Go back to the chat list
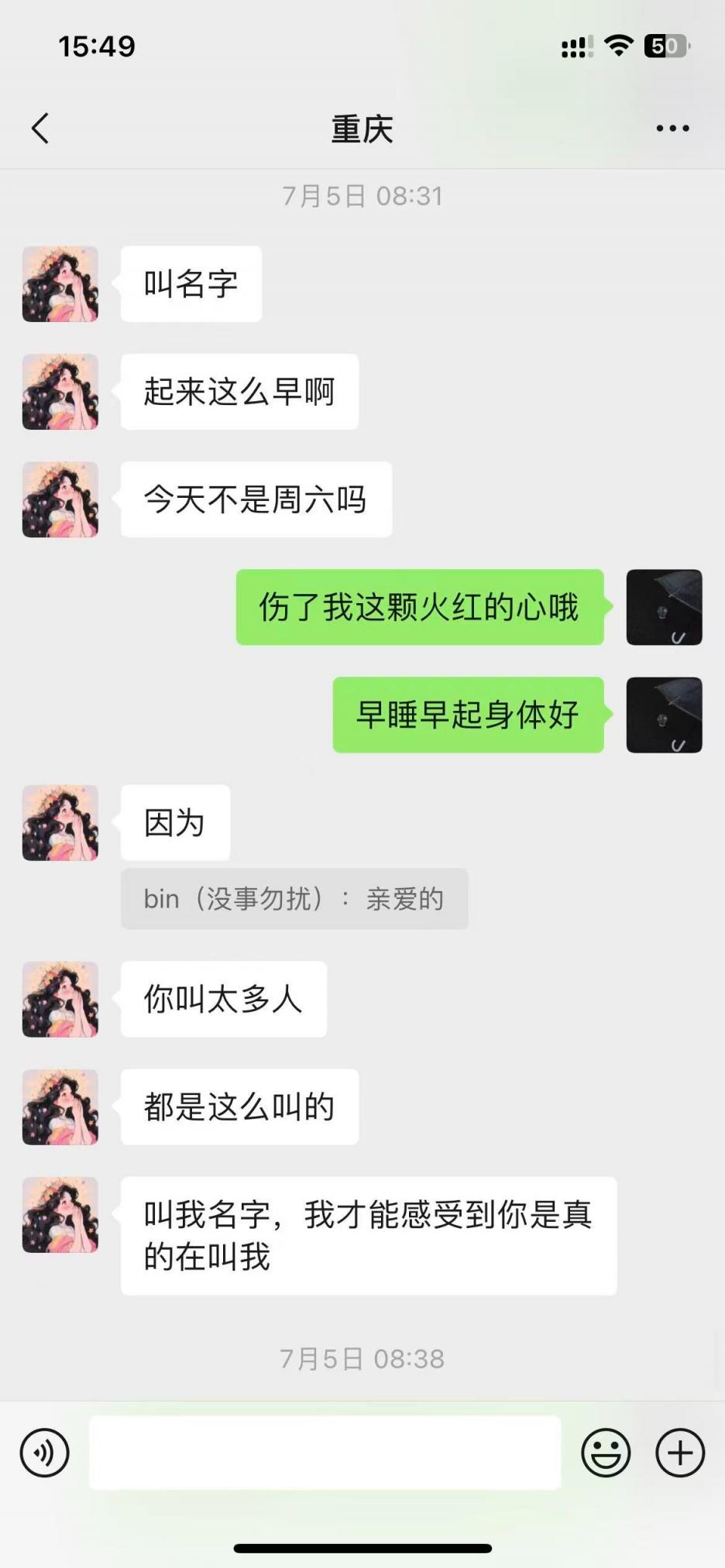The width and height of the screenshot is (725, 1568). coord(40,129)
